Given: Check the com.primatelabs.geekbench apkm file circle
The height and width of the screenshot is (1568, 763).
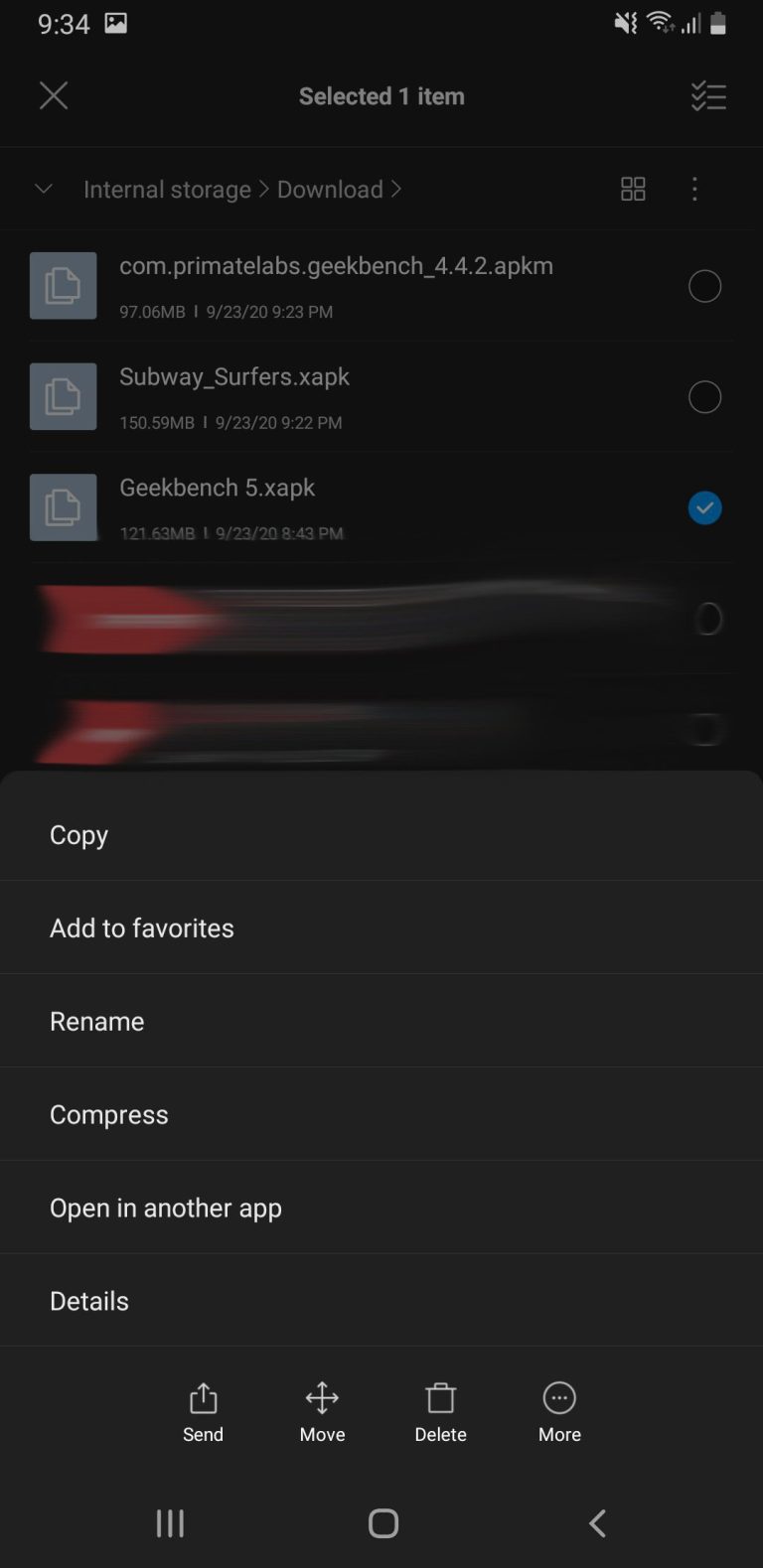Looking at the screenshot, I should pos(704,286).
